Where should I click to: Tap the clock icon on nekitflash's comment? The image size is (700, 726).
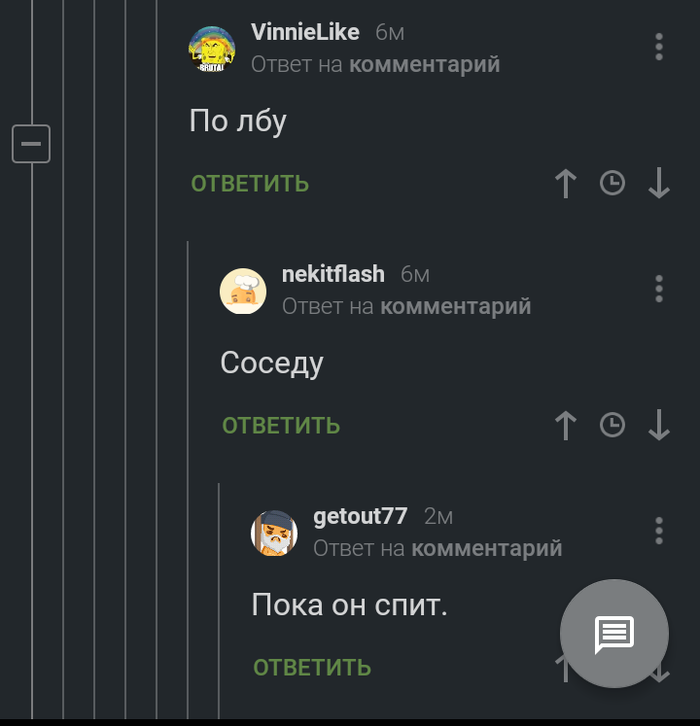(612, 425)
